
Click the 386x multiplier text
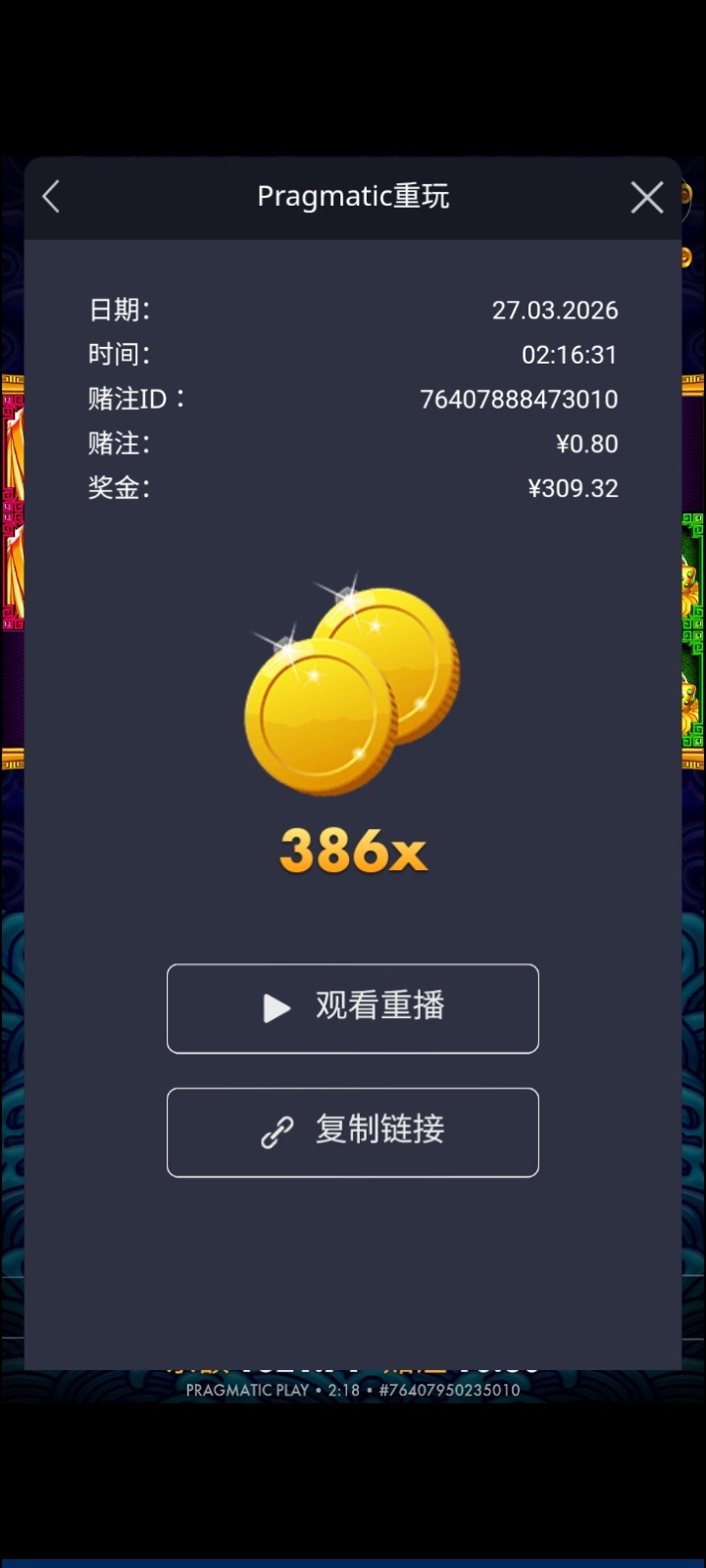pyautogui.click(x=353, y=852)
